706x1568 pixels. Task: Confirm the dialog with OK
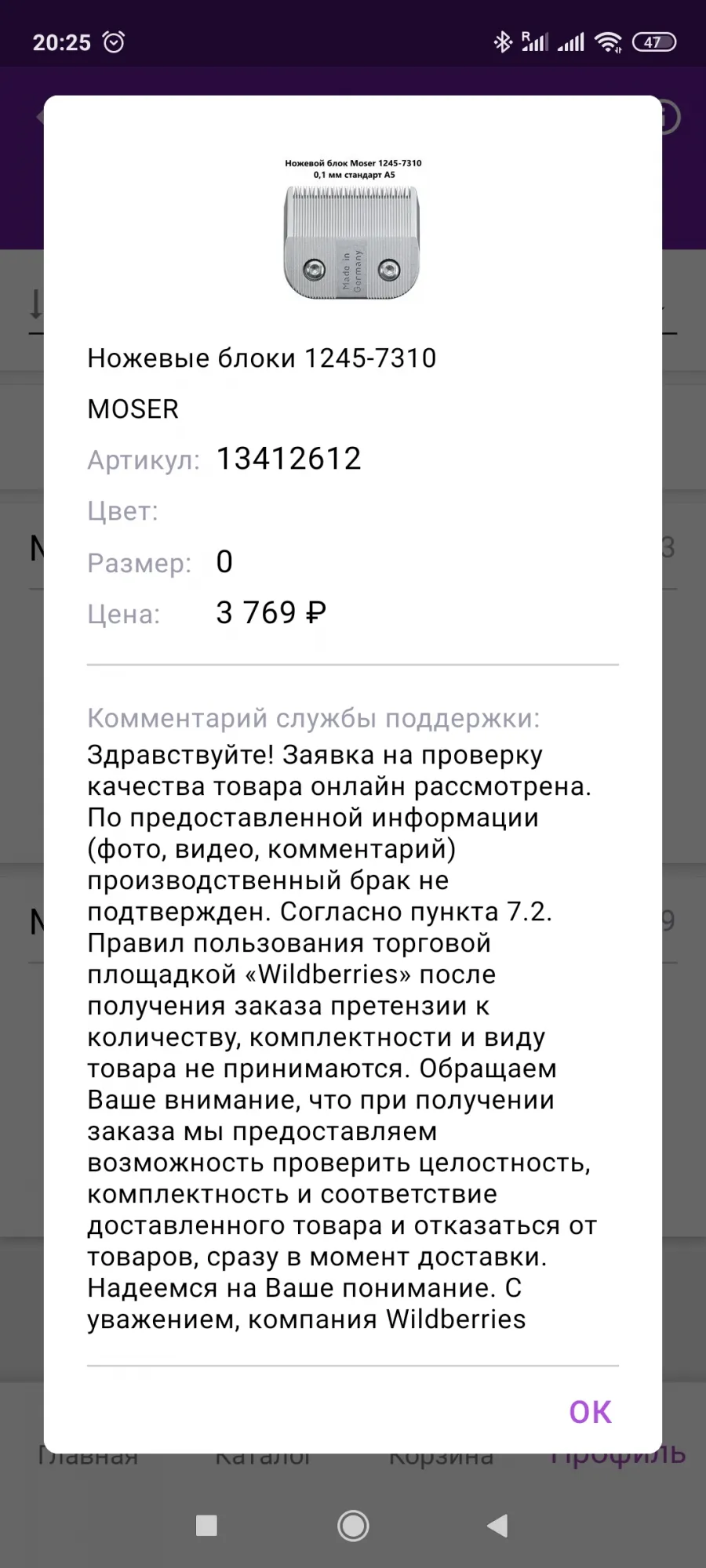[590, 1412]
